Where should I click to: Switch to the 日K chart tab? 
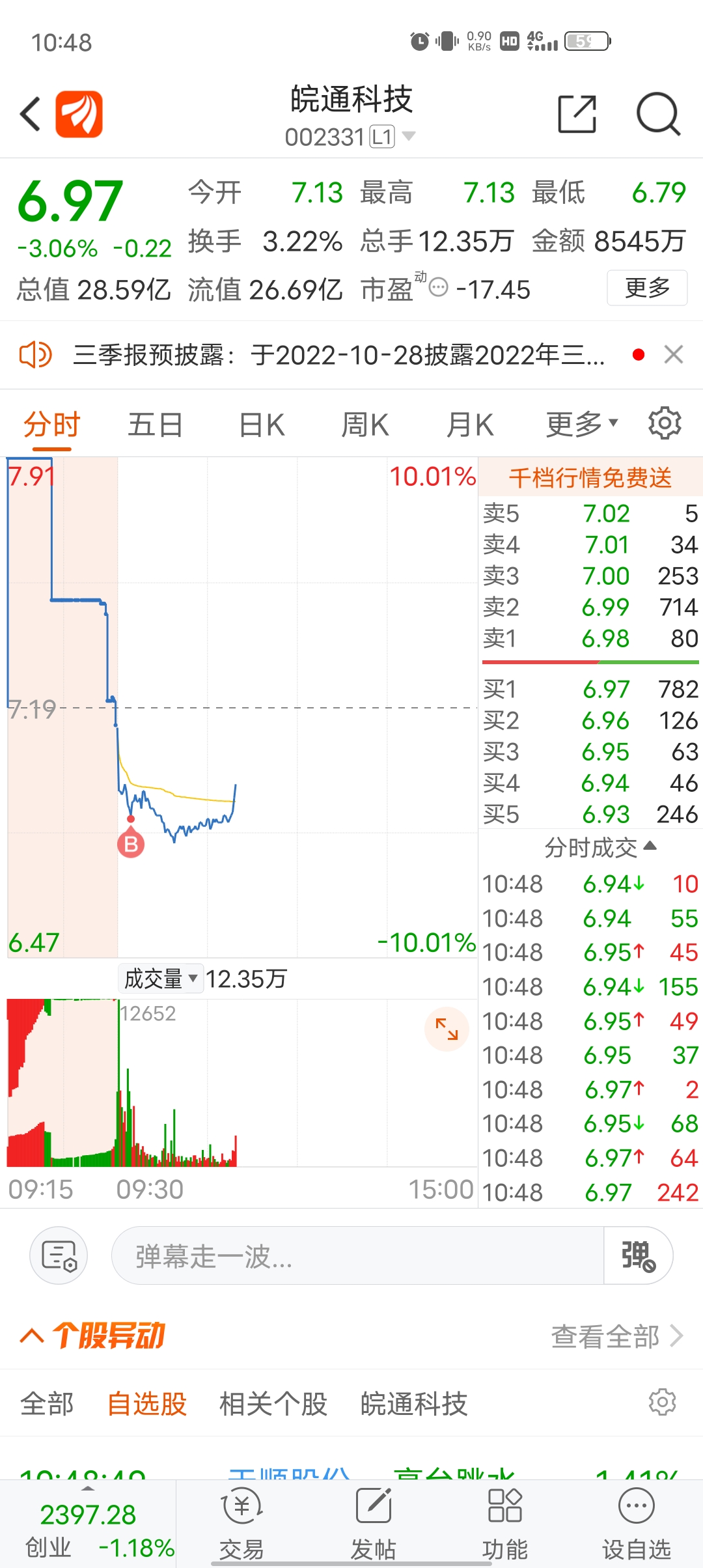(x=262, y=425)
